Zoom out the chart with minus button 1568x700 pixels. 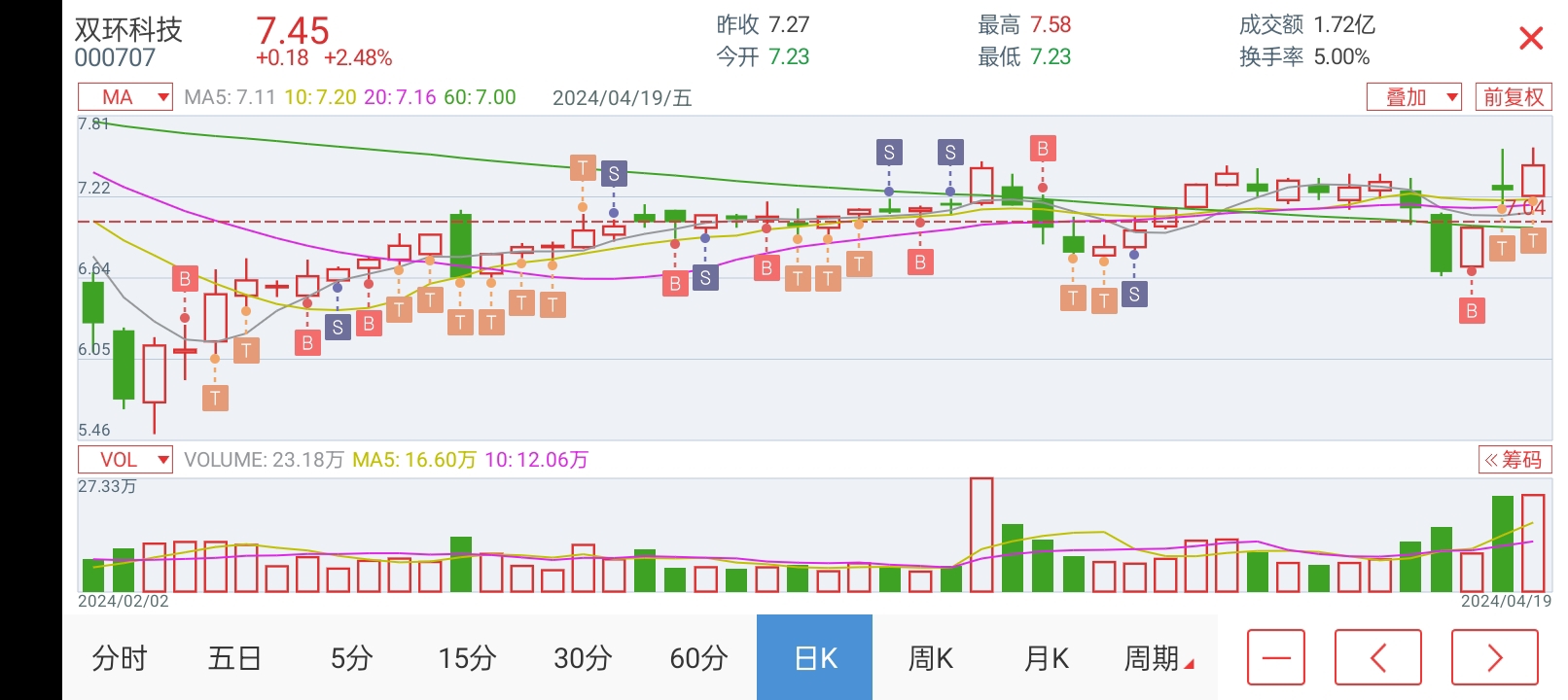pyautogui.click(x=1276, y=658)
